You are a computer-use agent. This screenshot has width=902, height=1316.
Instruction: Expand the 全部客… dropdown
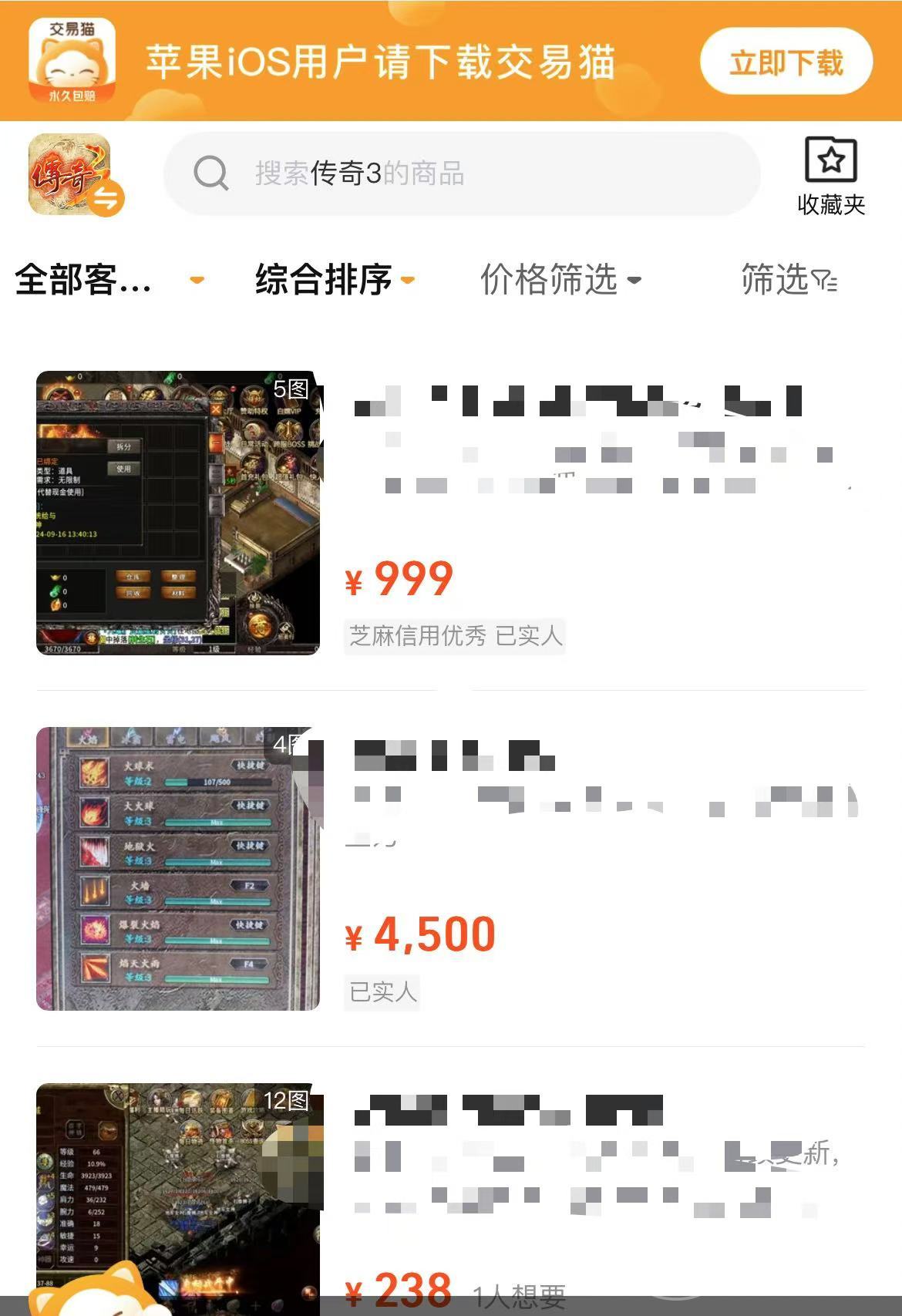(x=109, y=279)
